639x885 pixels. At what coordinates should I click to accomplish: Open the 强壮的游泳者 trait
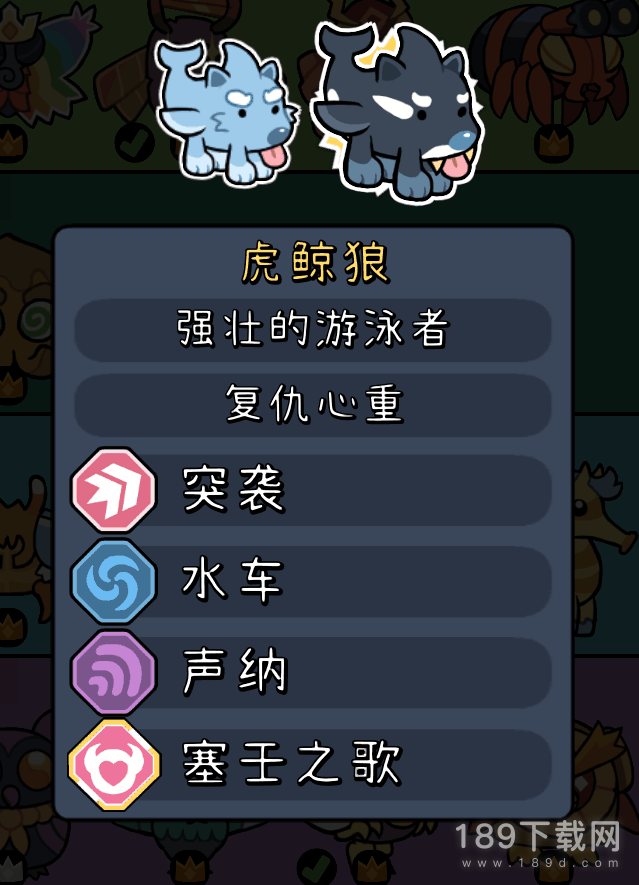coord(312,329)
